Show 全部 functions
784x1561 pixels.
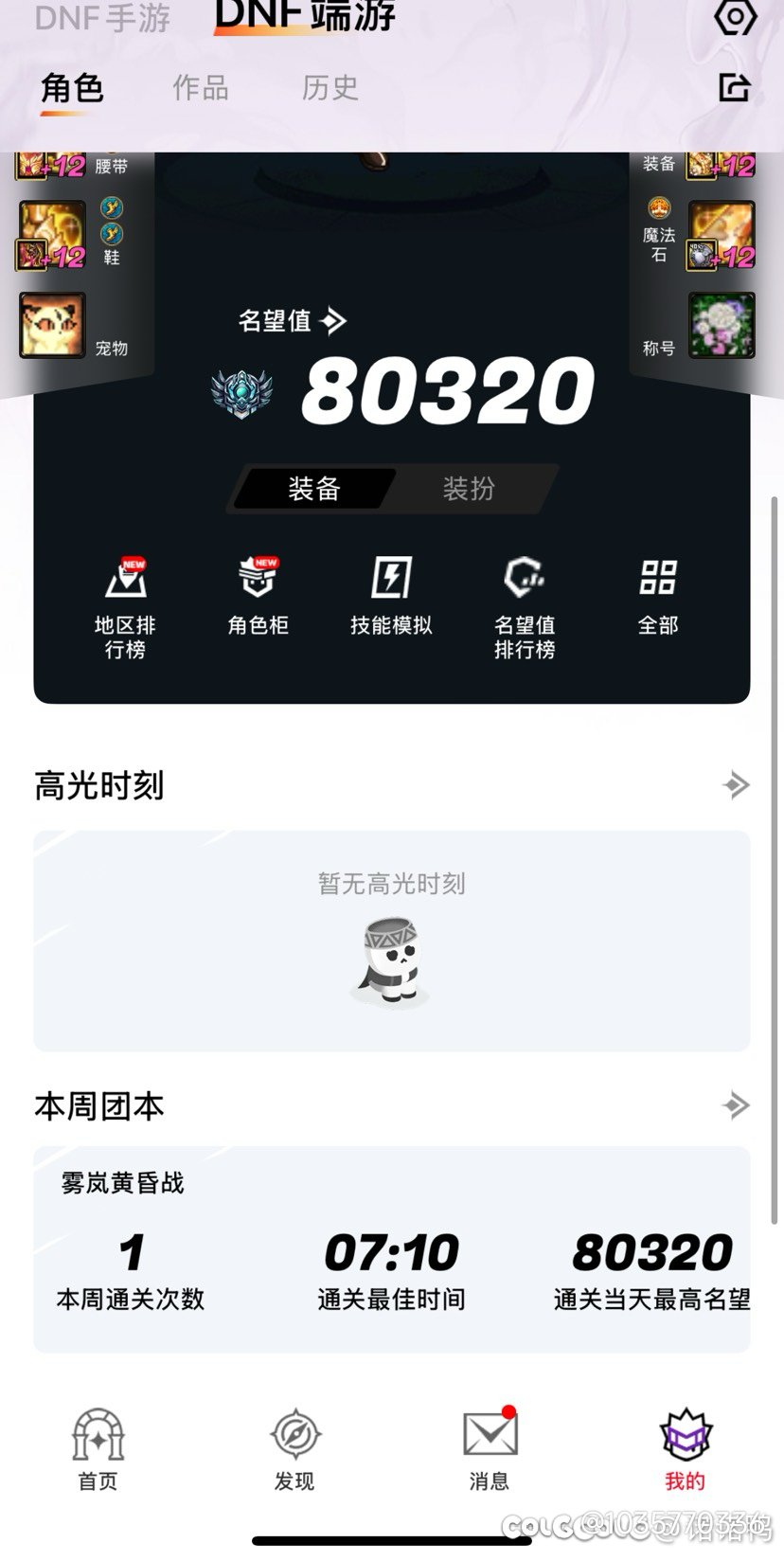pos(658,597)
